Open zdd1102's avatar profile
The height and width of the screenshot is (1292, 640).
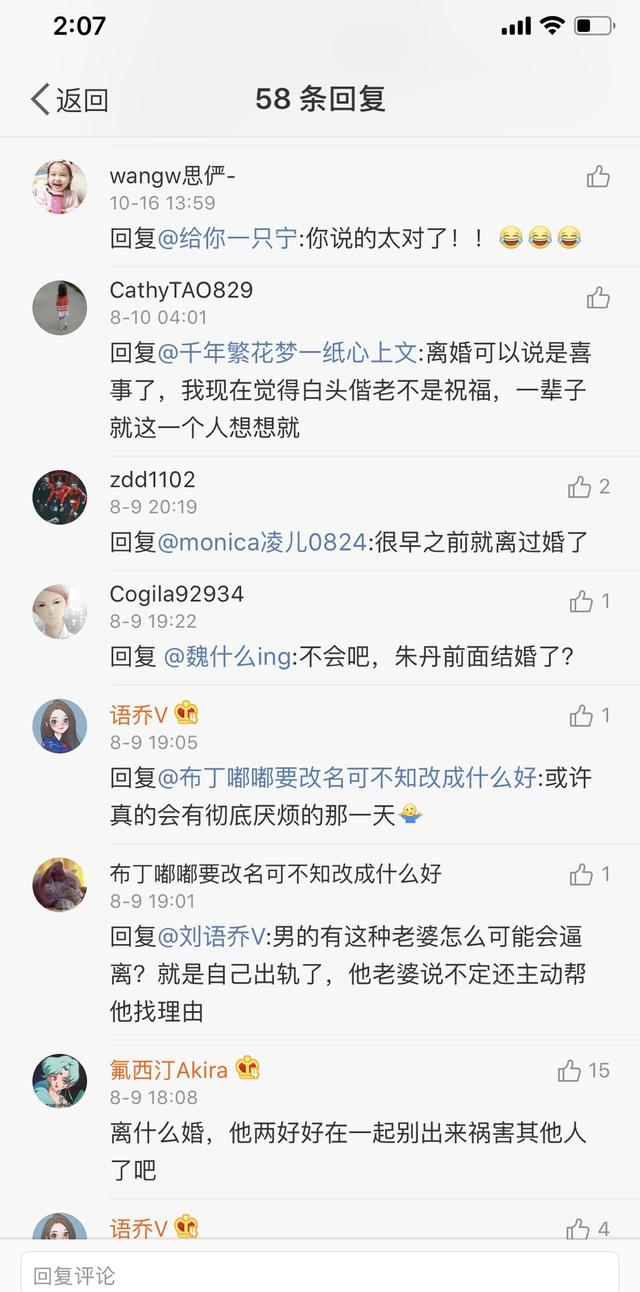tap(60, 496)
